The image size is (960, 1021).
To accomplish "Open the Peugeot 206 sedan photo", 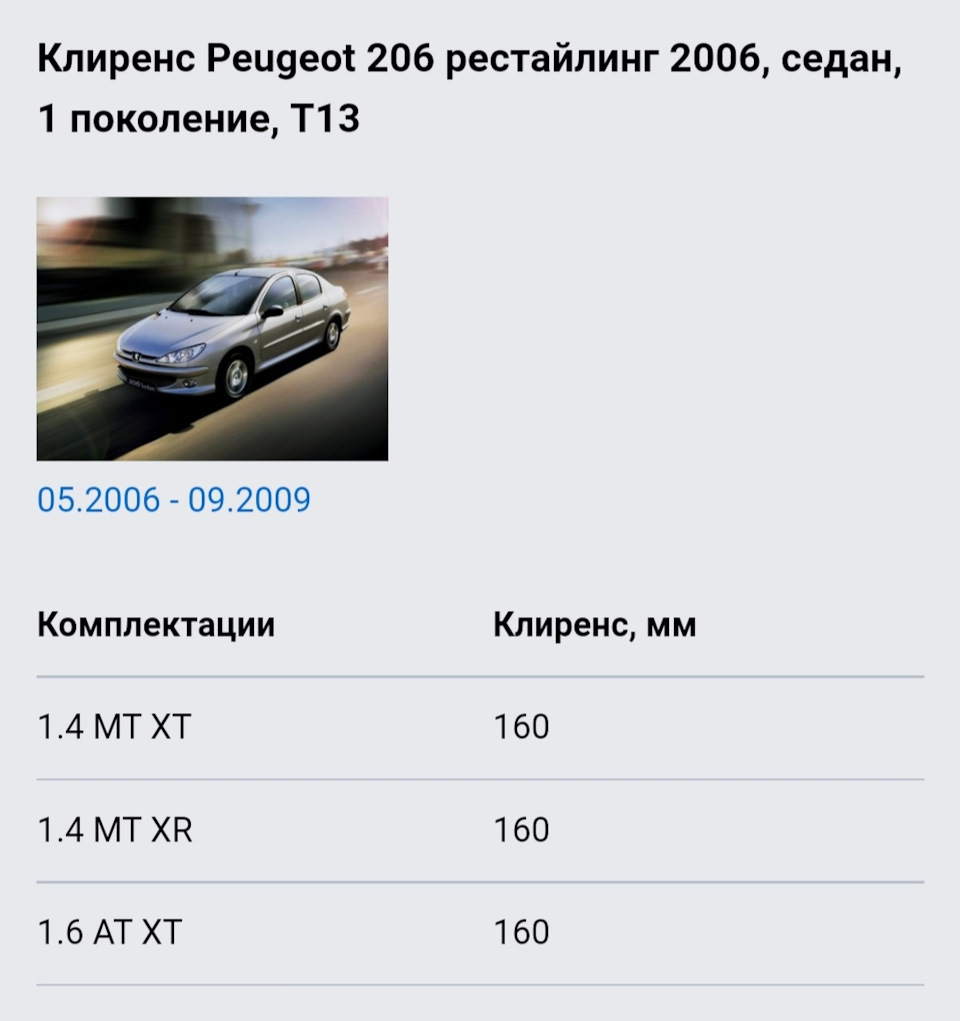I will [212, 329].
